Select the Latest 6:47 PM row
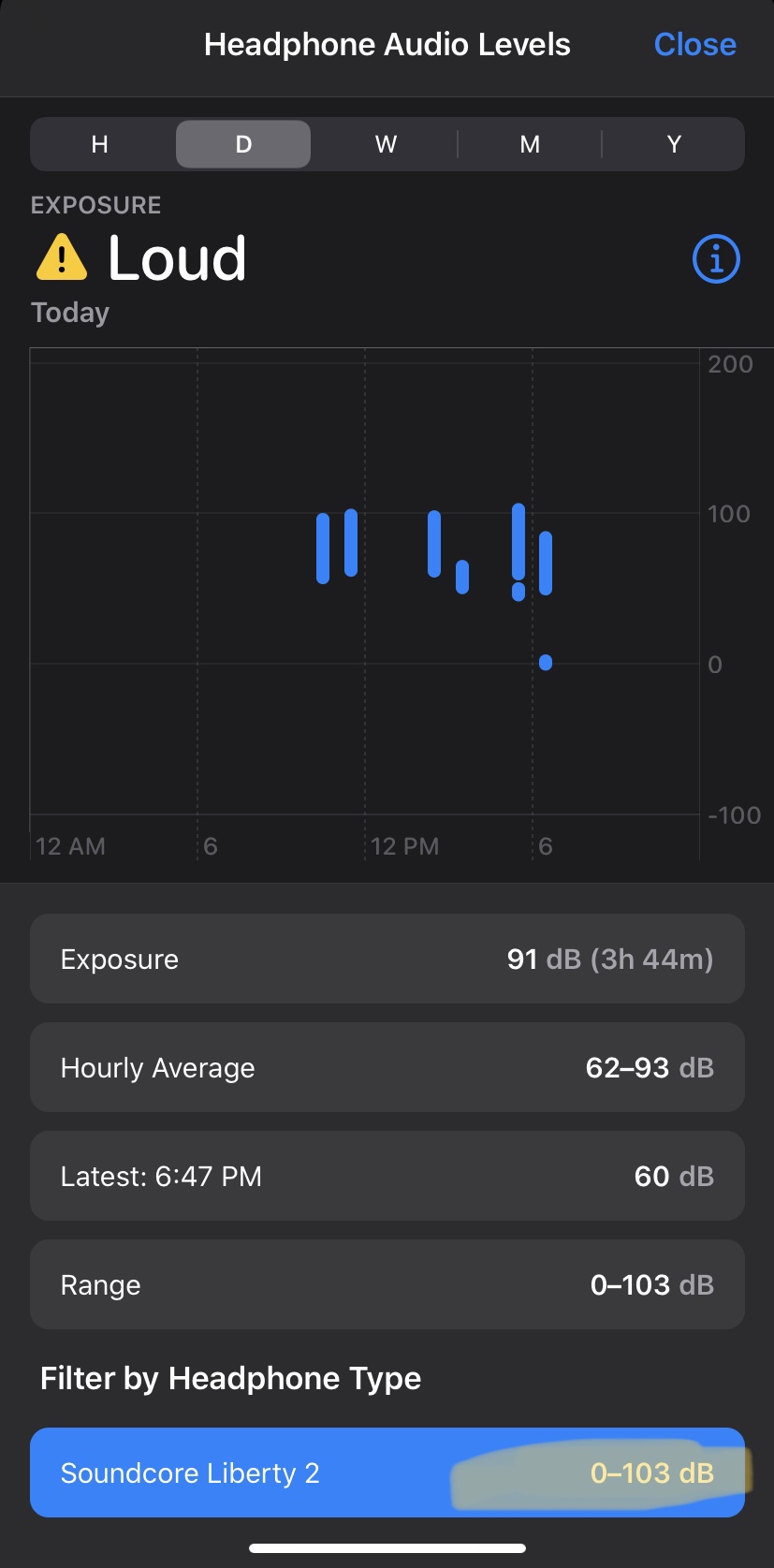The image size is (774, 1568). [387, 1177]
